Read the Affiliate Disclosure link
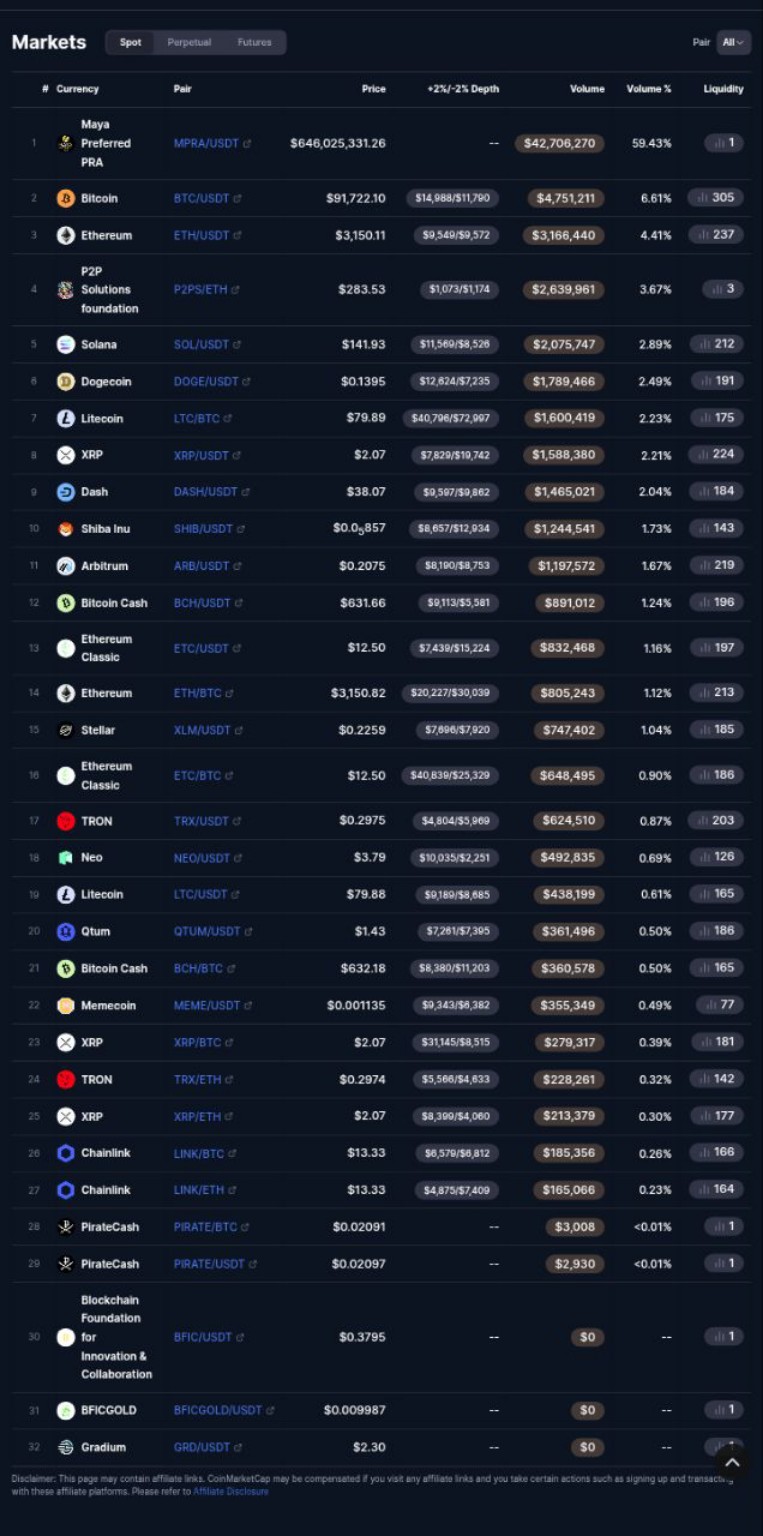This screenshot has width=763, height=1536. tap(231, 1491)
